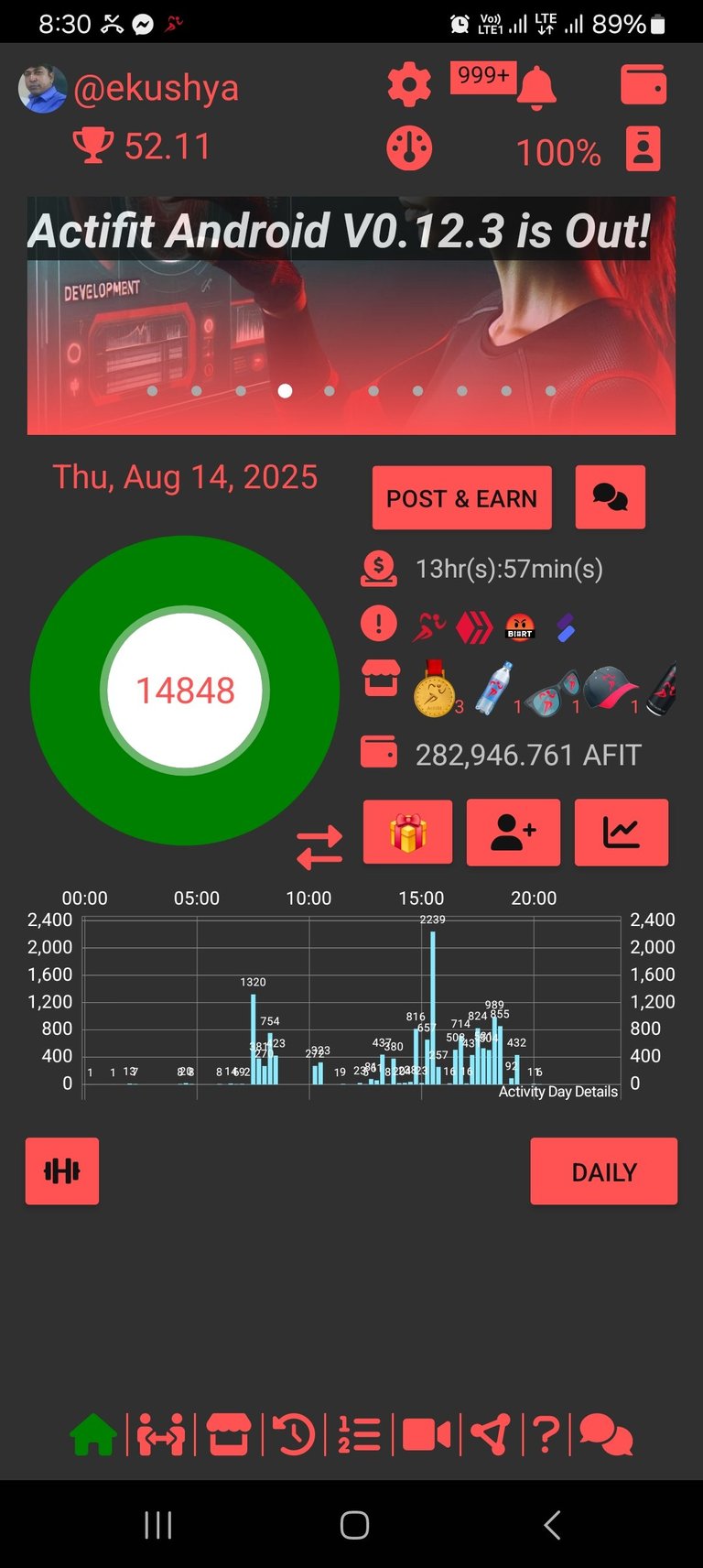This screenshot has width=703, height=1568.
Task: Open the notifications bell
Action: point(536,89)
